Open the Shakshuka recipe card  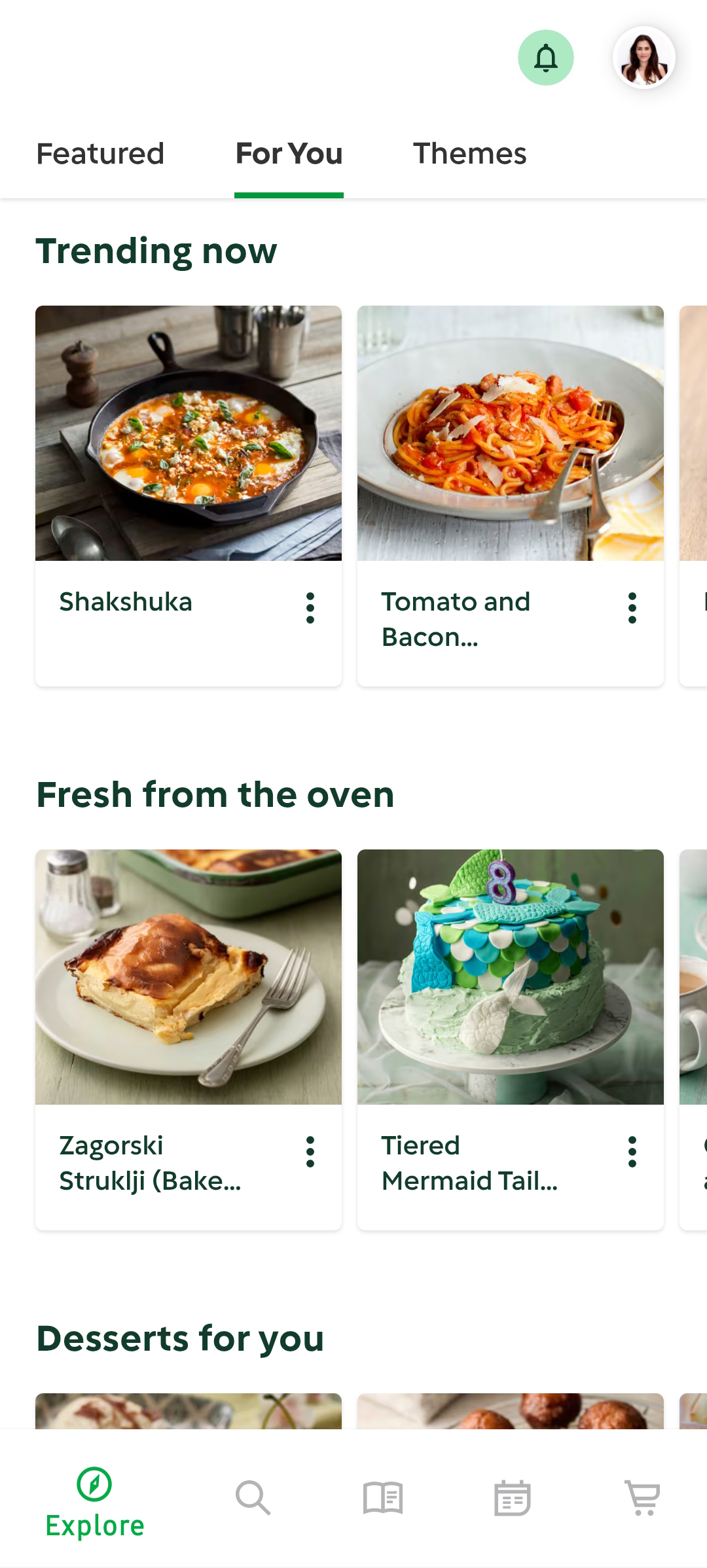pyautogui.click(x=189, y=433)
